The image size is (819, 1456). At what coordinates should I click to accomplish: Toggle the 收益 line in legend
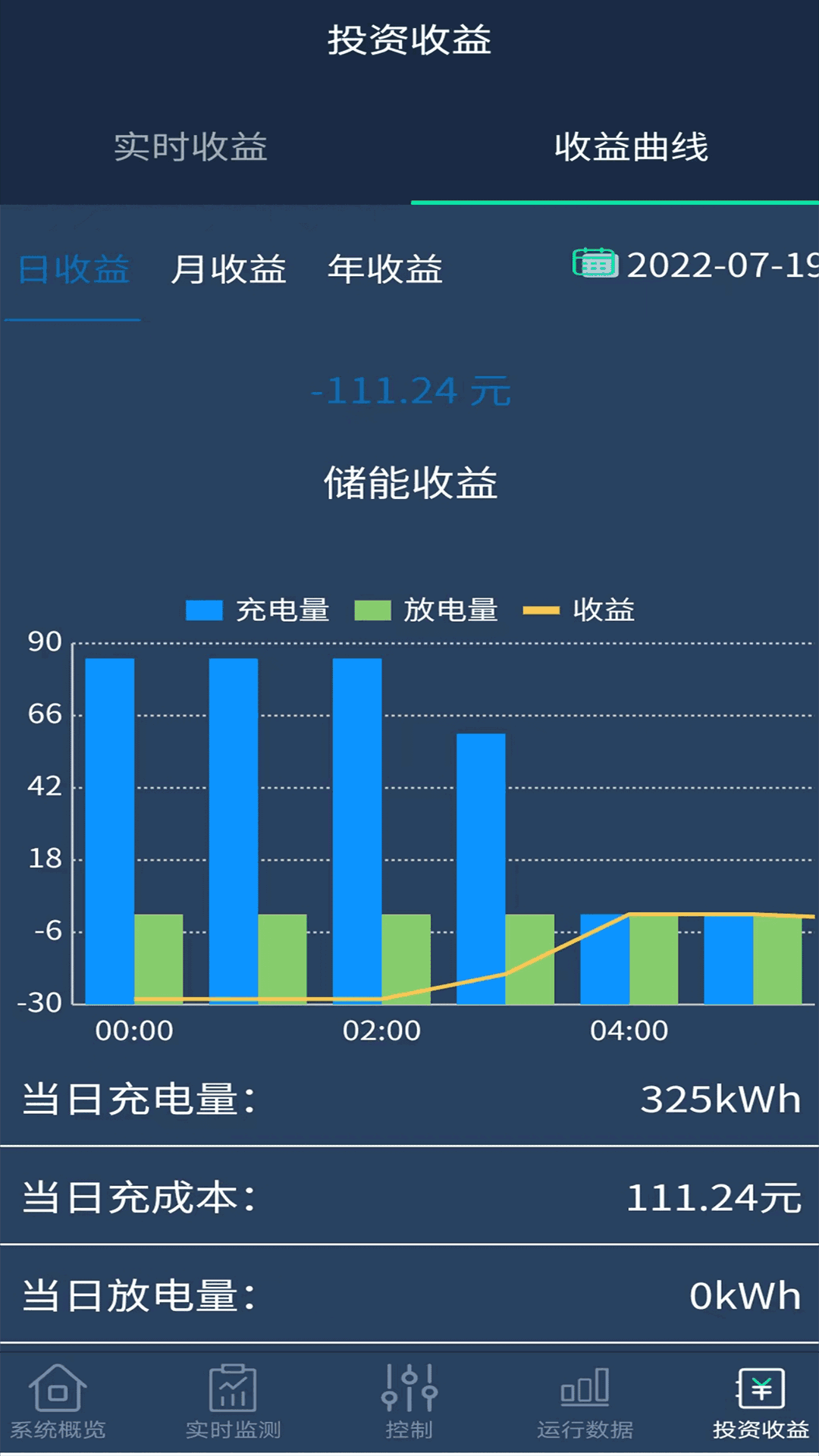coord(579,610)
